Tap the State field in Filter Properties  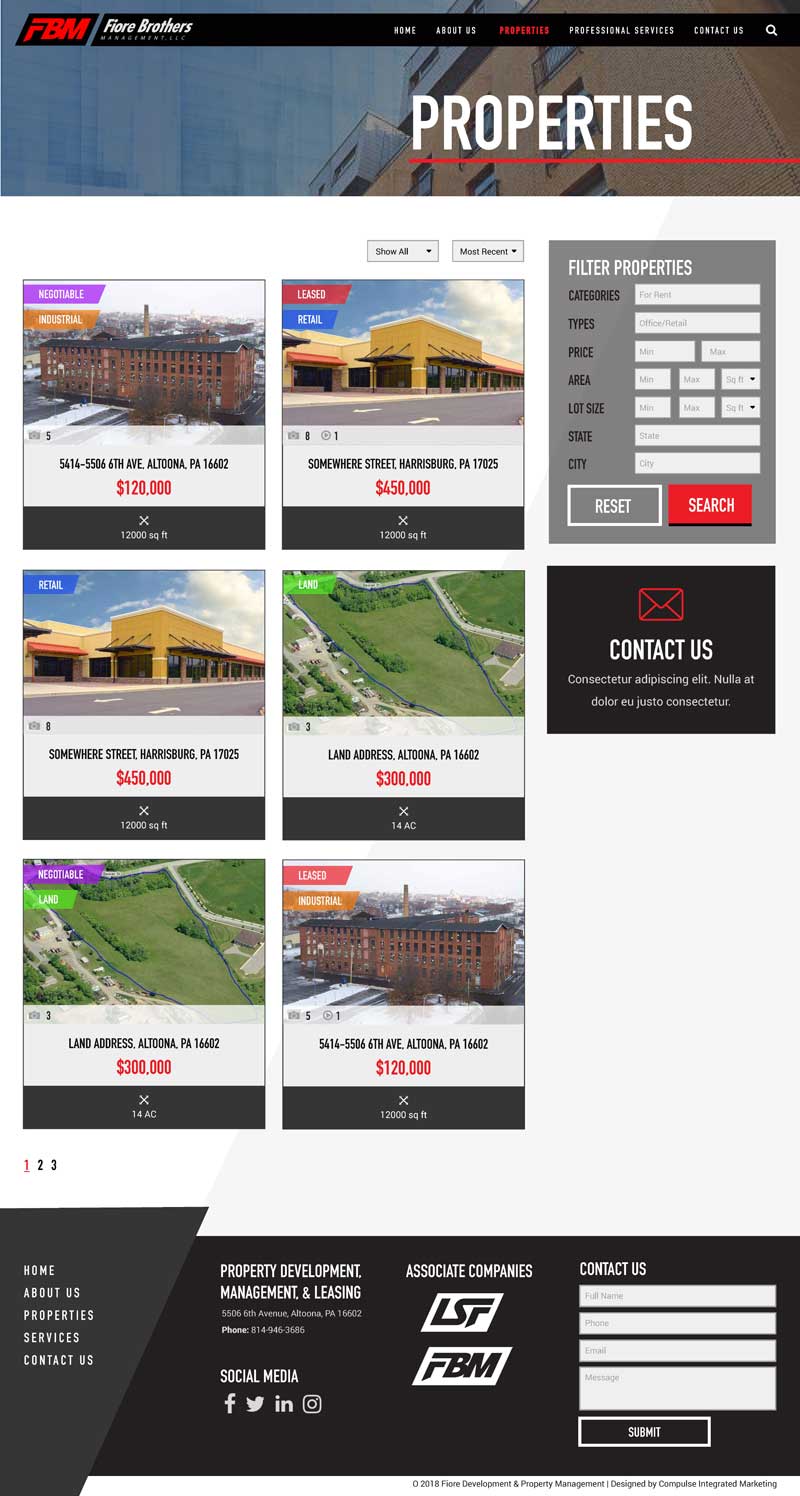pos(697,436)
